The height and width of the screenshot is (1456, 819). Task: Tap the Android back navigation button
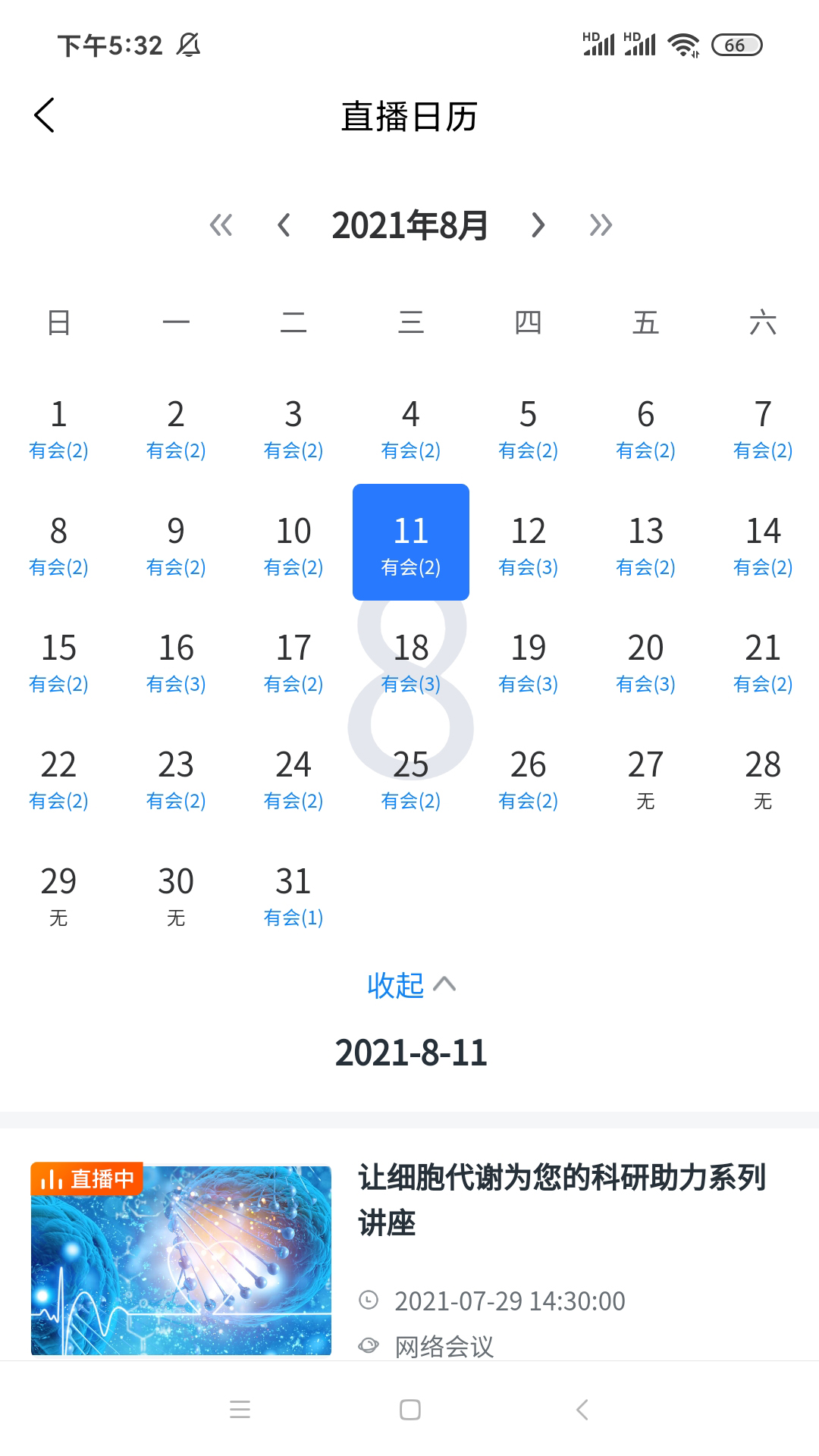click(x=581, y=1409)
